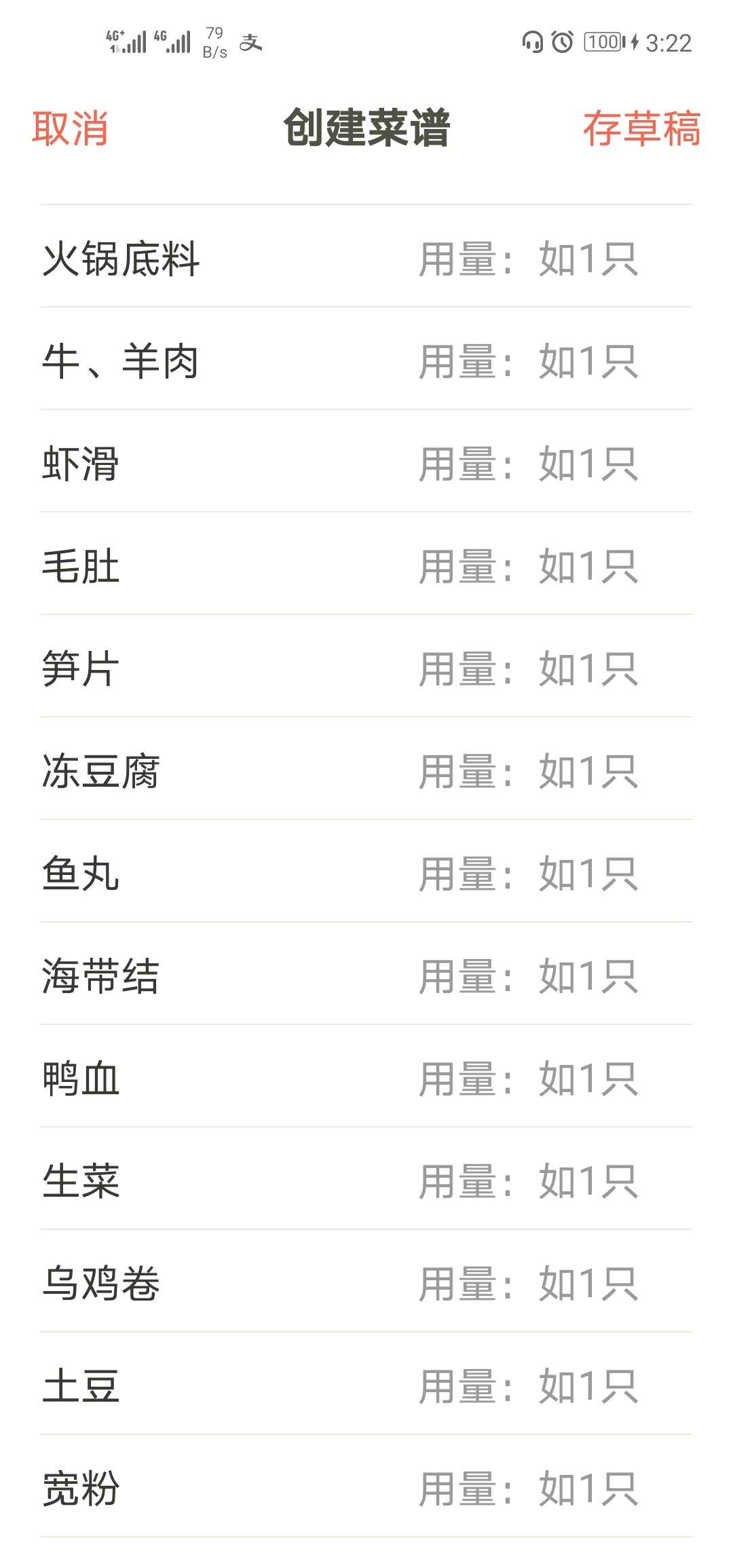The image size is (733, 1568).
Task: Edit the 海带结 ingredient name
Action: click(x=100, y=976)
